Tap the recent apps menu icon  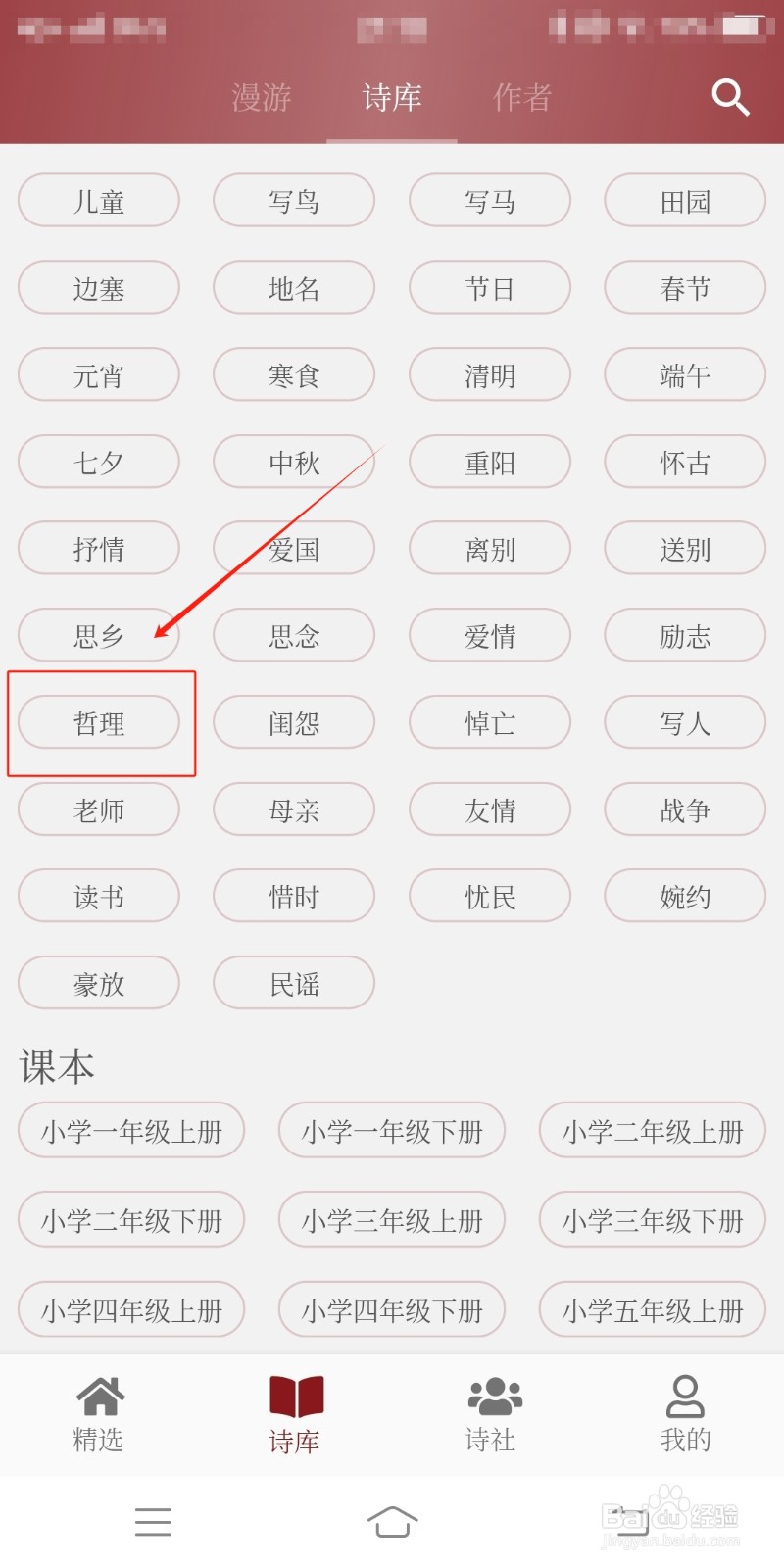[153, 1521]
